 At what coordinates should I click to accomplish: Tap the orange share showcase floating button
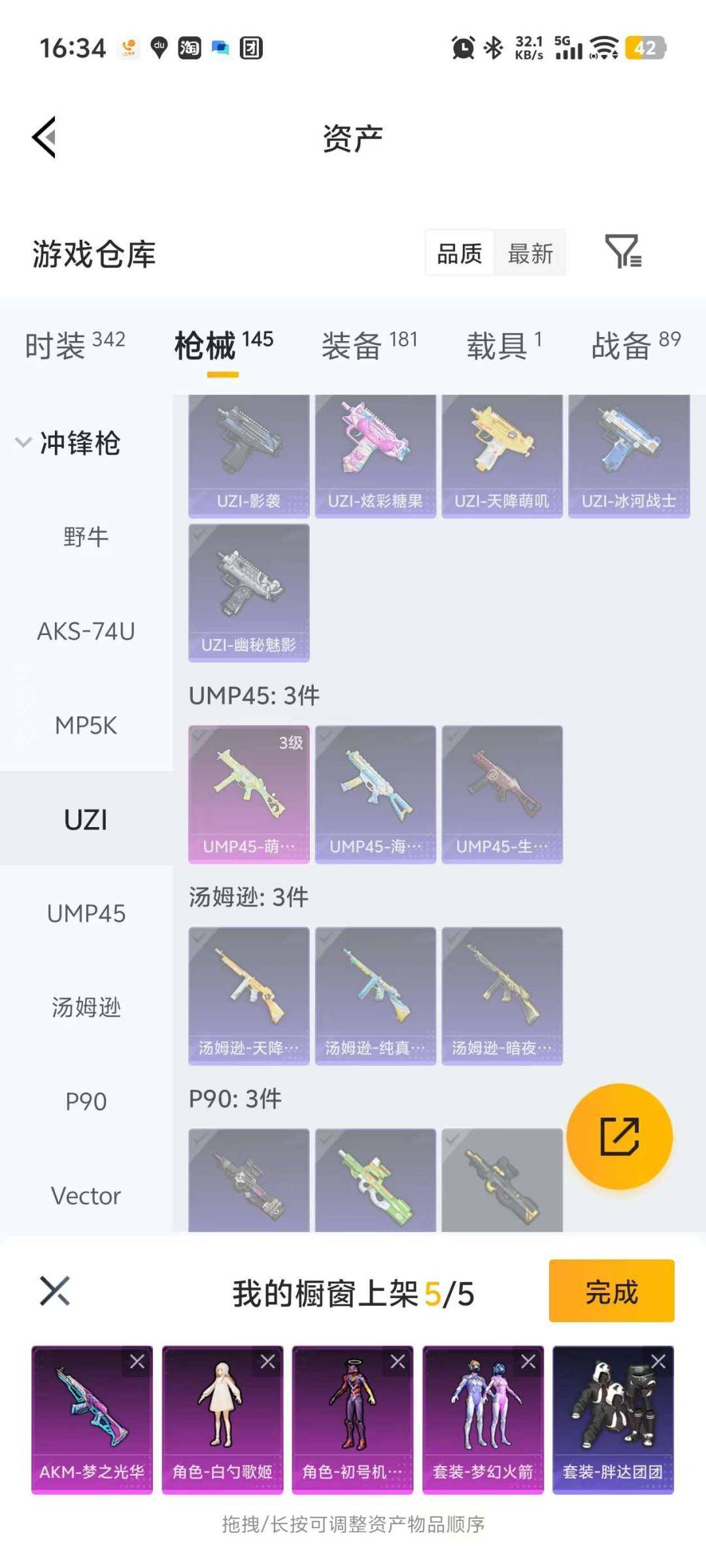[620, 1135]
